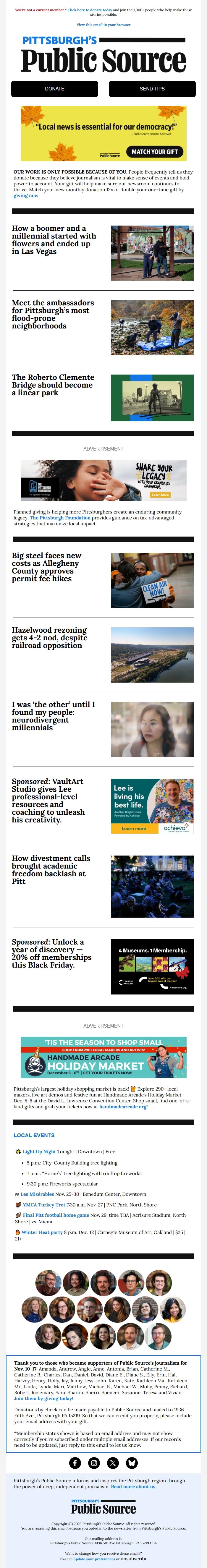Visit the handmadearcade.org link
The image size is (207, 1568).
(x=124, y=1107)
